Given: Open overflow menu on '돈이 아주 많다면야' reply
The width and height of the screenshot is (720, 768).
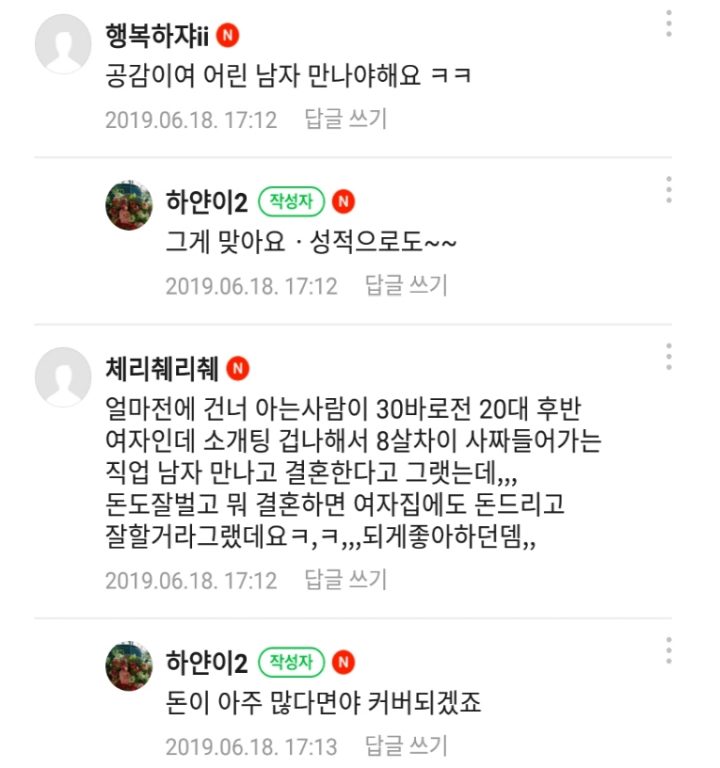Looking at the screenshot, I should click(x=668, y=649).
